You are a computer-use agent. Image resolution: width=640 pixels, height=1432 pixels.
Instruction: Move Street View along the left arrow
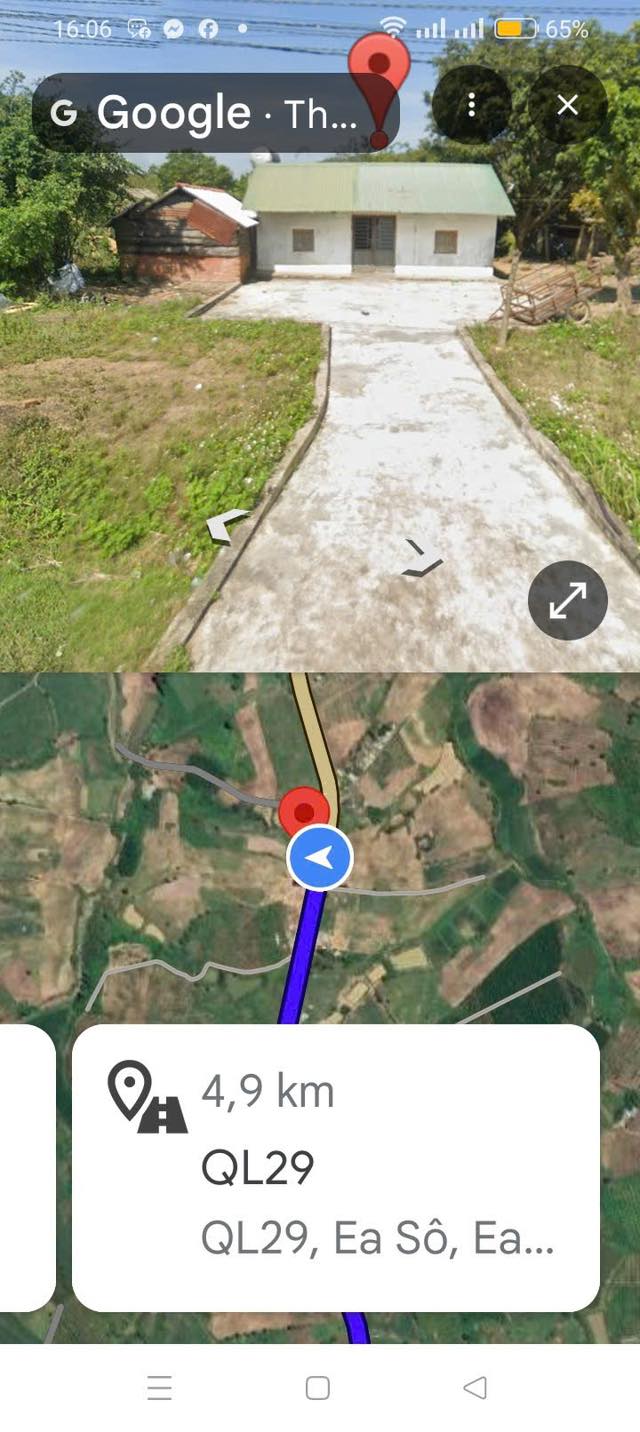pos(228,525)
